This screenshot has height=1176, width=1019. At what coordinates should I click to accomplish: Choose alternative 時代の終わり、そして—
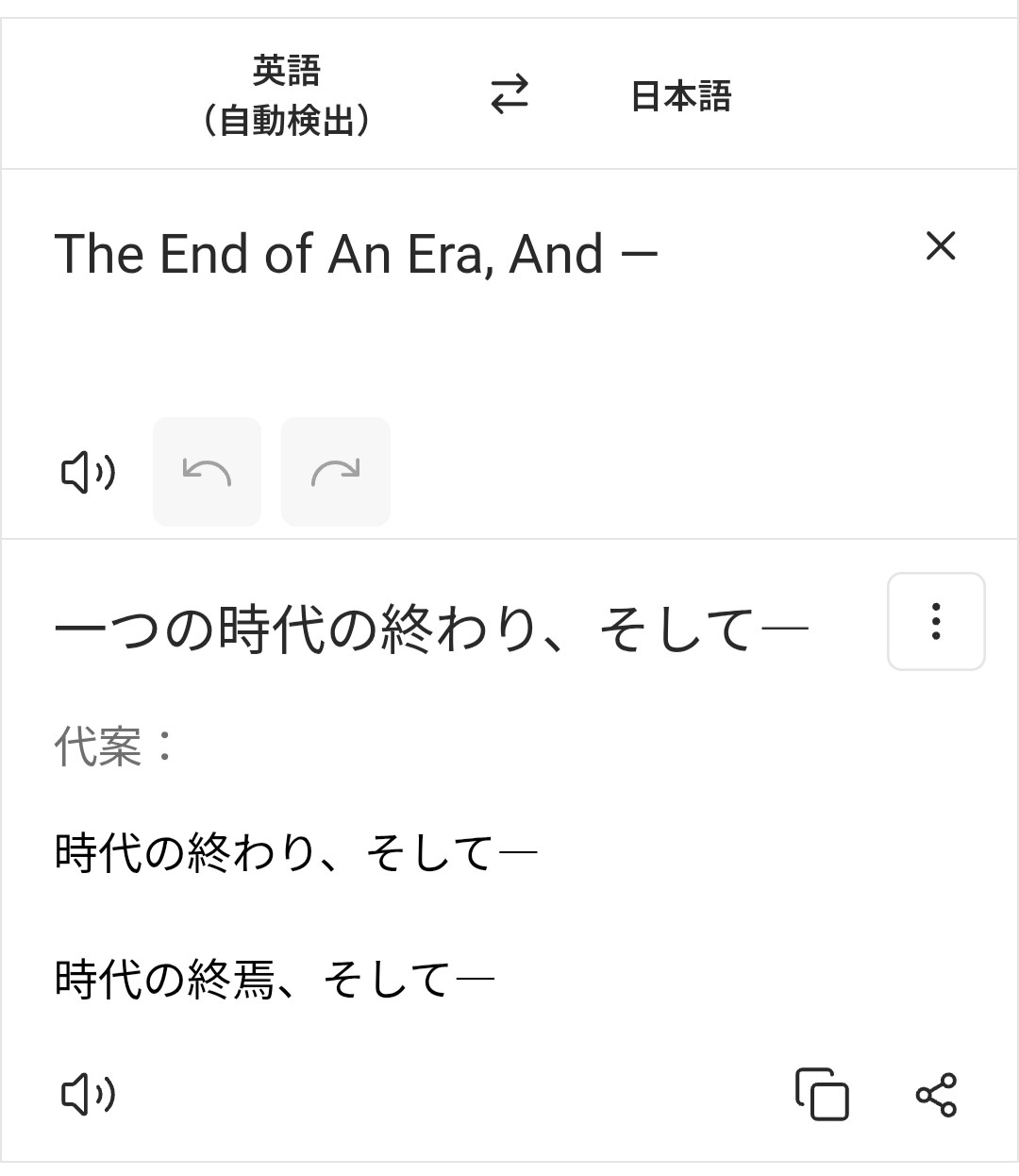(296, 853)
